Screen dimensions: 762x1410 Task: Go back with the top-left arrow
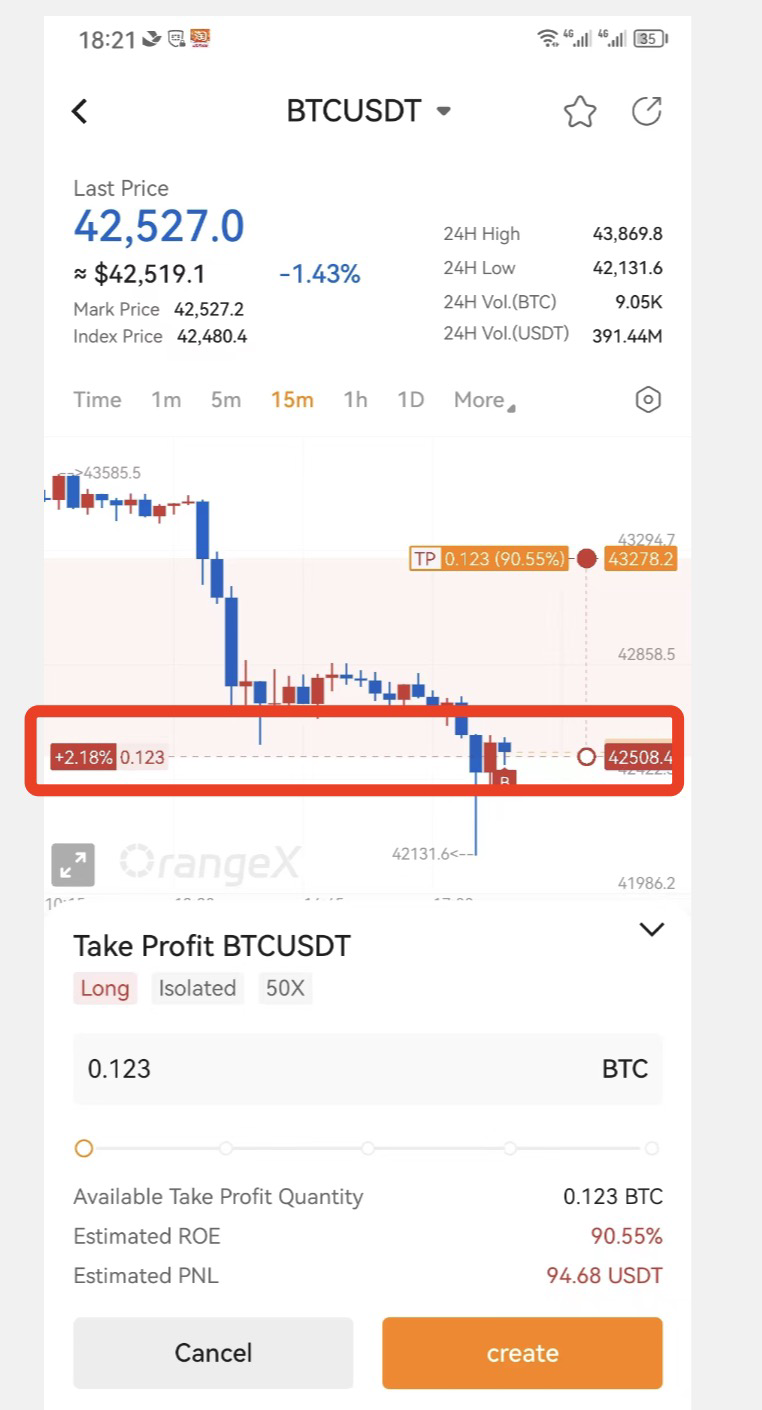coord(80,111)
